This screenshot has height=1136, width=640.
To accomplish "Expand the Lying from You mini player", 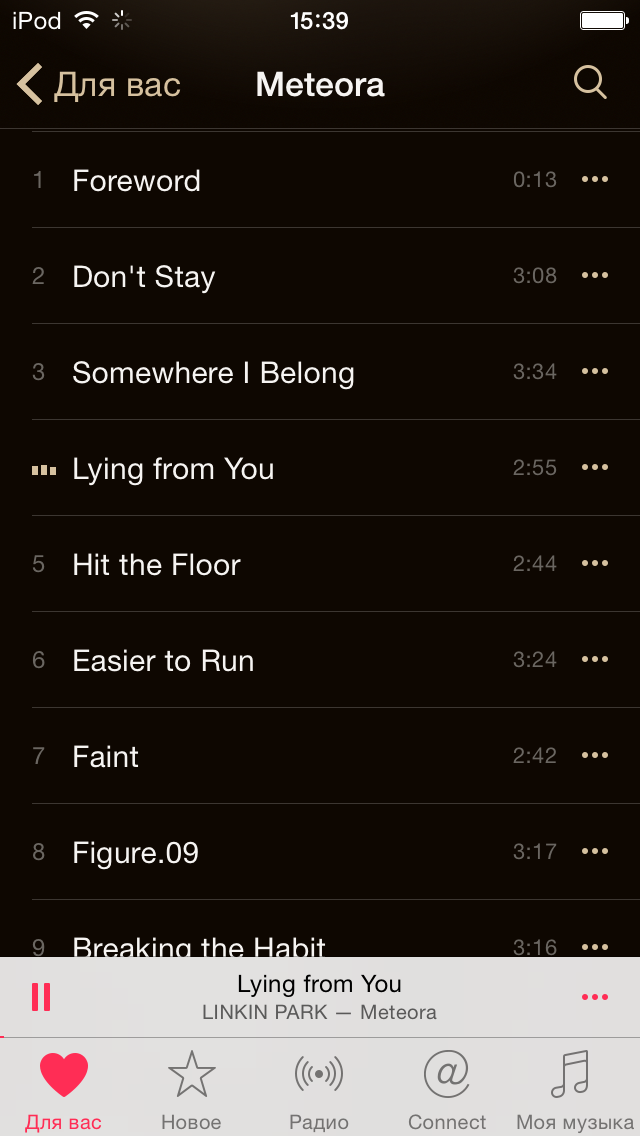I will click(320, 997).
